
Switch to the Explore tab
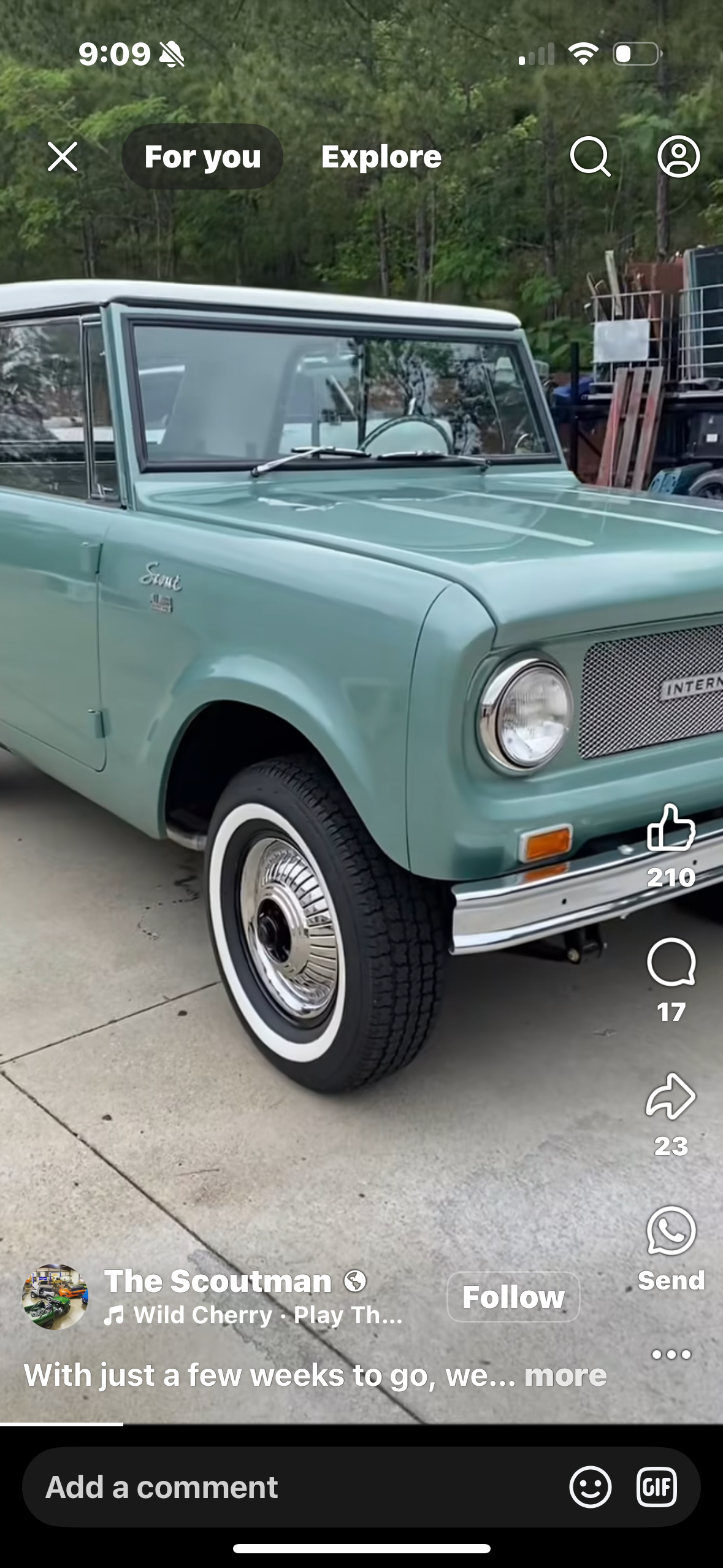pyautogui.click(x=381, y=156)
